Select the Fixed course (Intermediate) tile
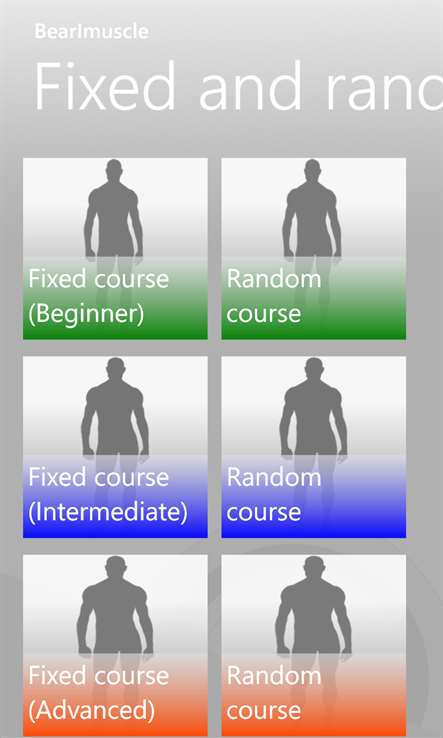Viewport: 443px width, 738px height. pos(115,447)
